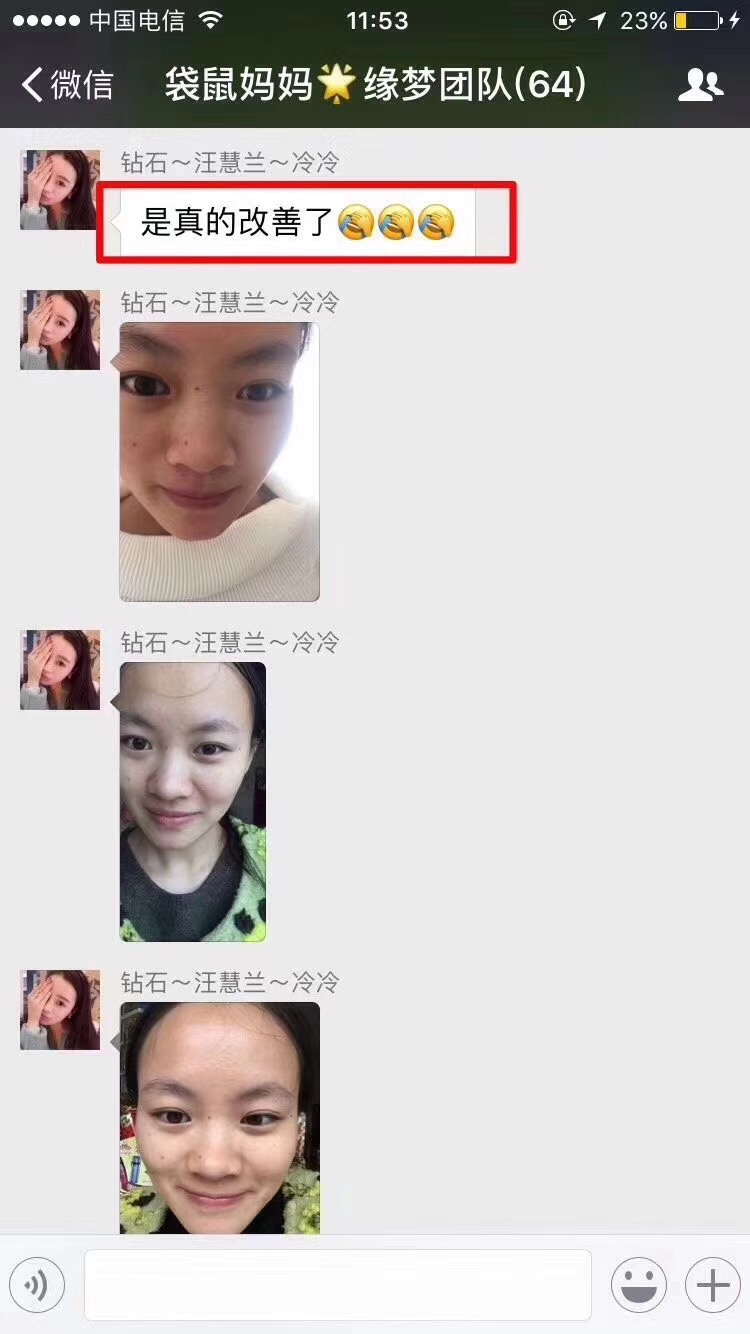The image size is (750, 1334).
Task: Open the plus attachments menu
Action: point(712,1284)
